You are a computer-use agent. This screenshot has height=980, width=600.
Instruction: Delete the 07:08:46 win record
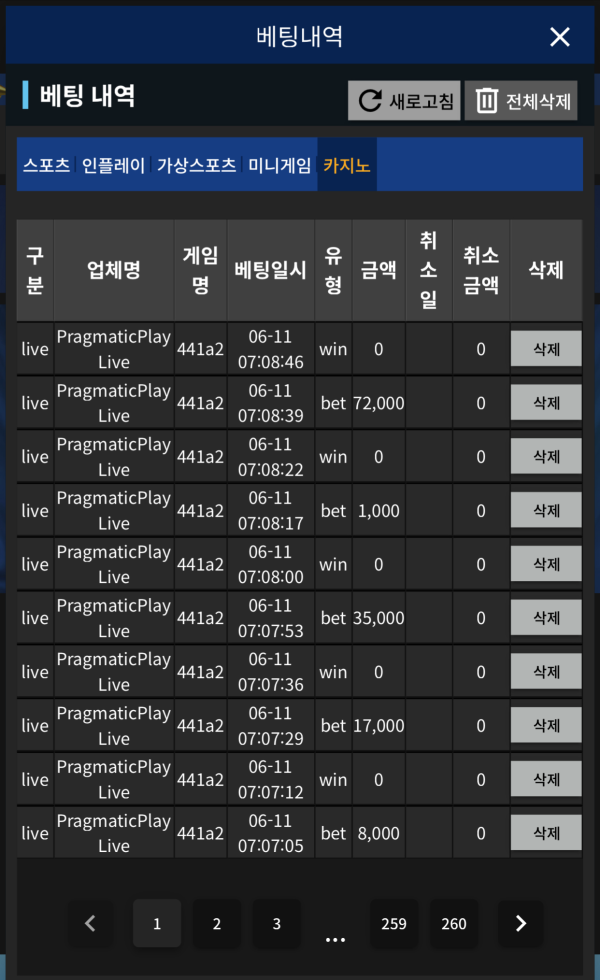pyautogui.click(x=546, y=349)
